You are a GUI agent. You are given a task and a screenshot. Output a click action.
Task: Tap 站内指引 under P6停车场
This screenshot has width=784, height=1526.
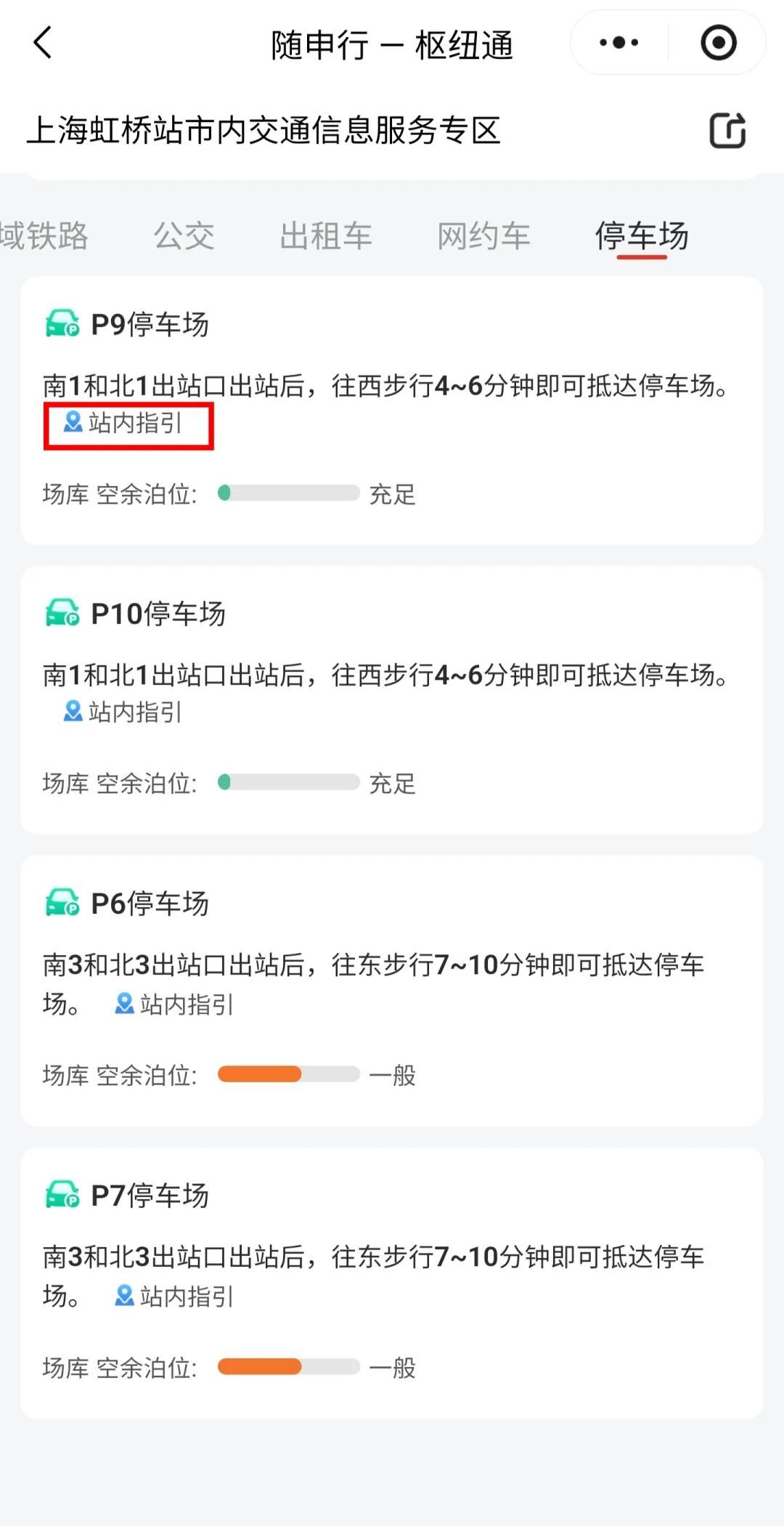point(175,1005)
